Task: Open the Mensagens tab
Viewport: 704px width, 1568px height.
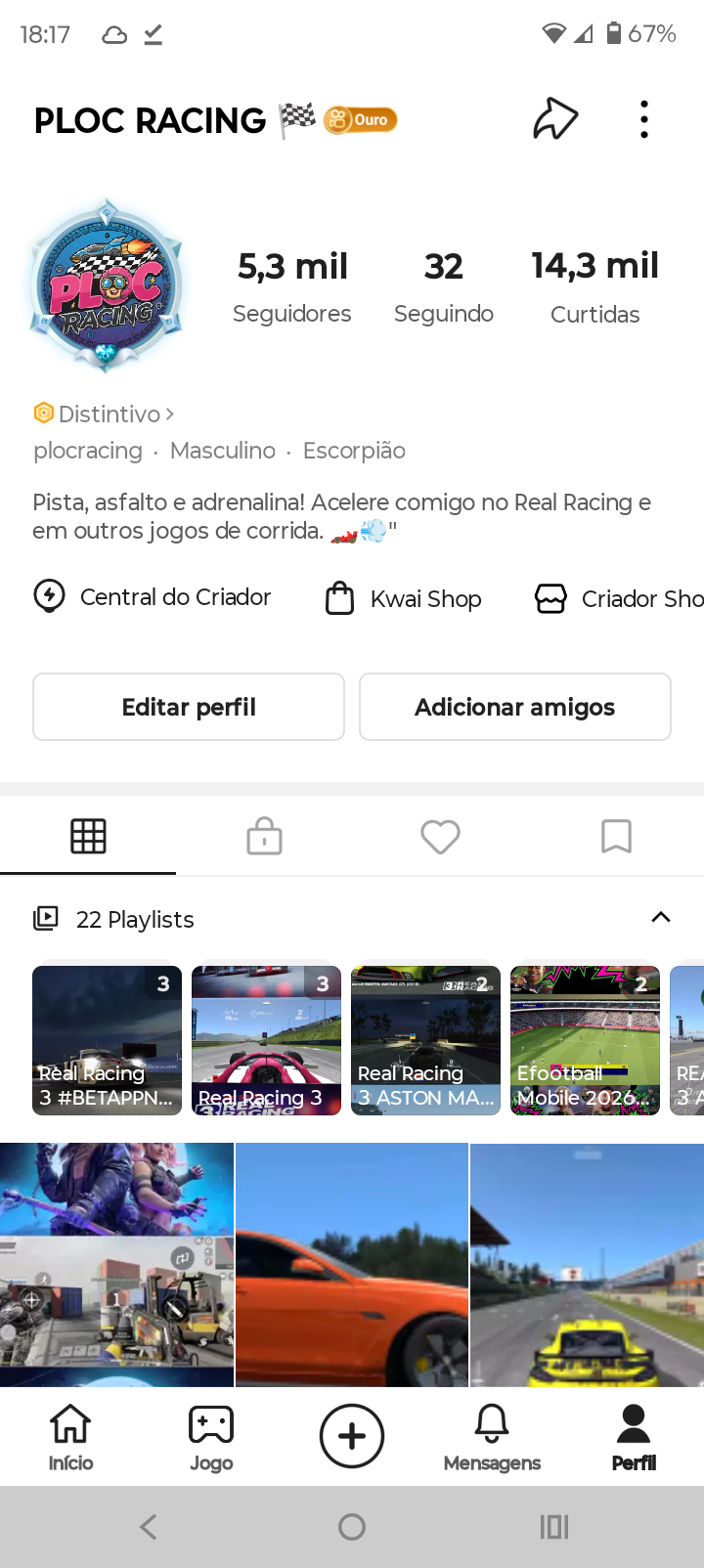Action: (492, 1437)
